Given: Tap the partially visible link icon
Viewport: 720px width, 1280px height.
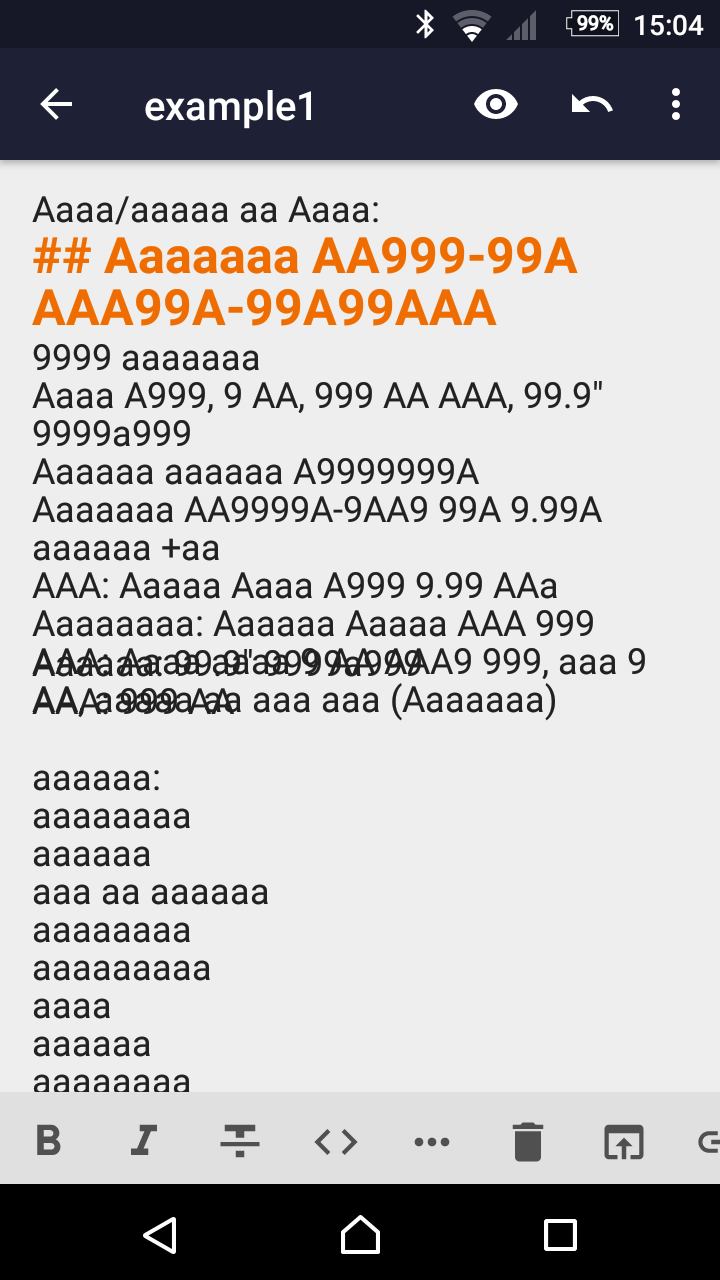Looking at the screenshot, I should [708, 1141].
